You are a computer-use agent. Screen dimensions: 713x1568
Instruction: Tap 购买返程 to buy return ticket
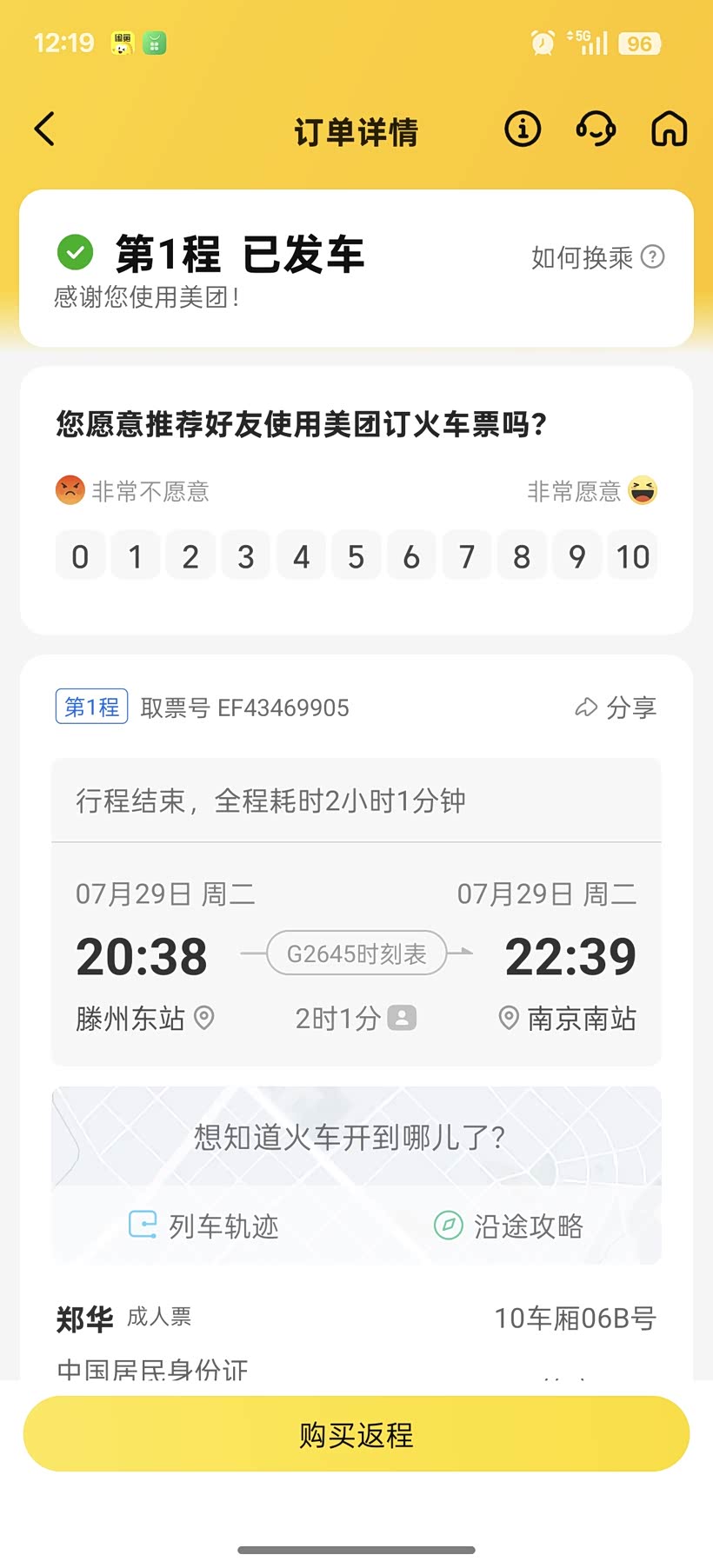[x=356, y=1434]
